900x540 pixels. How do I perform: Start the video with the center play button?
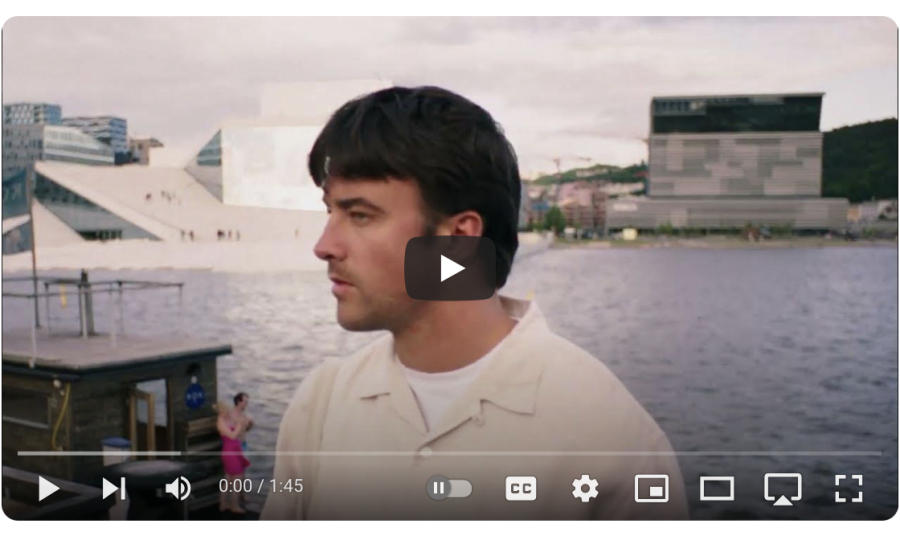pos(450,268)
